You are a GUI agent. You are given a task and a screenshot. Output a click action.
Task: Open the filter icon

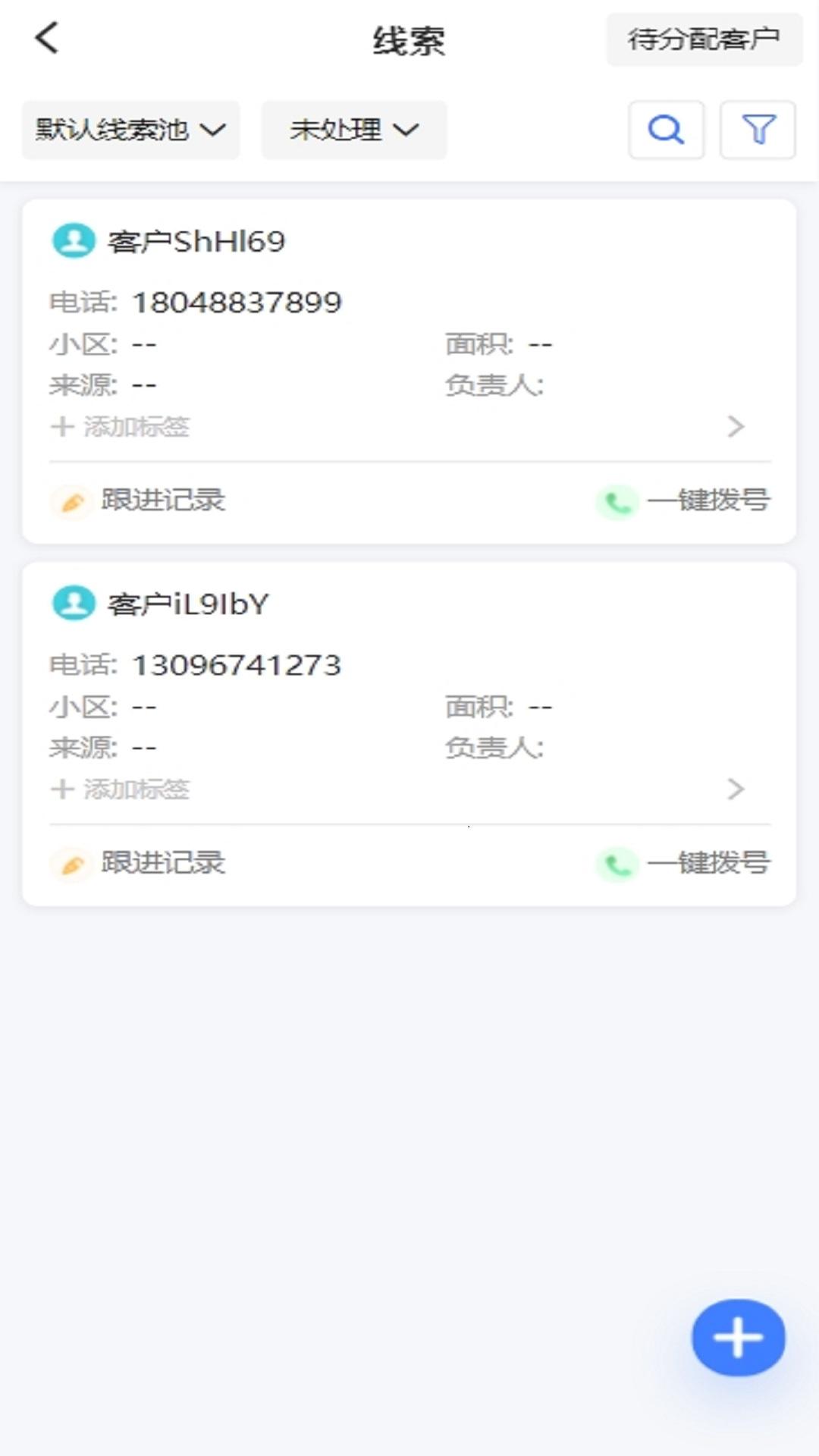758,130
